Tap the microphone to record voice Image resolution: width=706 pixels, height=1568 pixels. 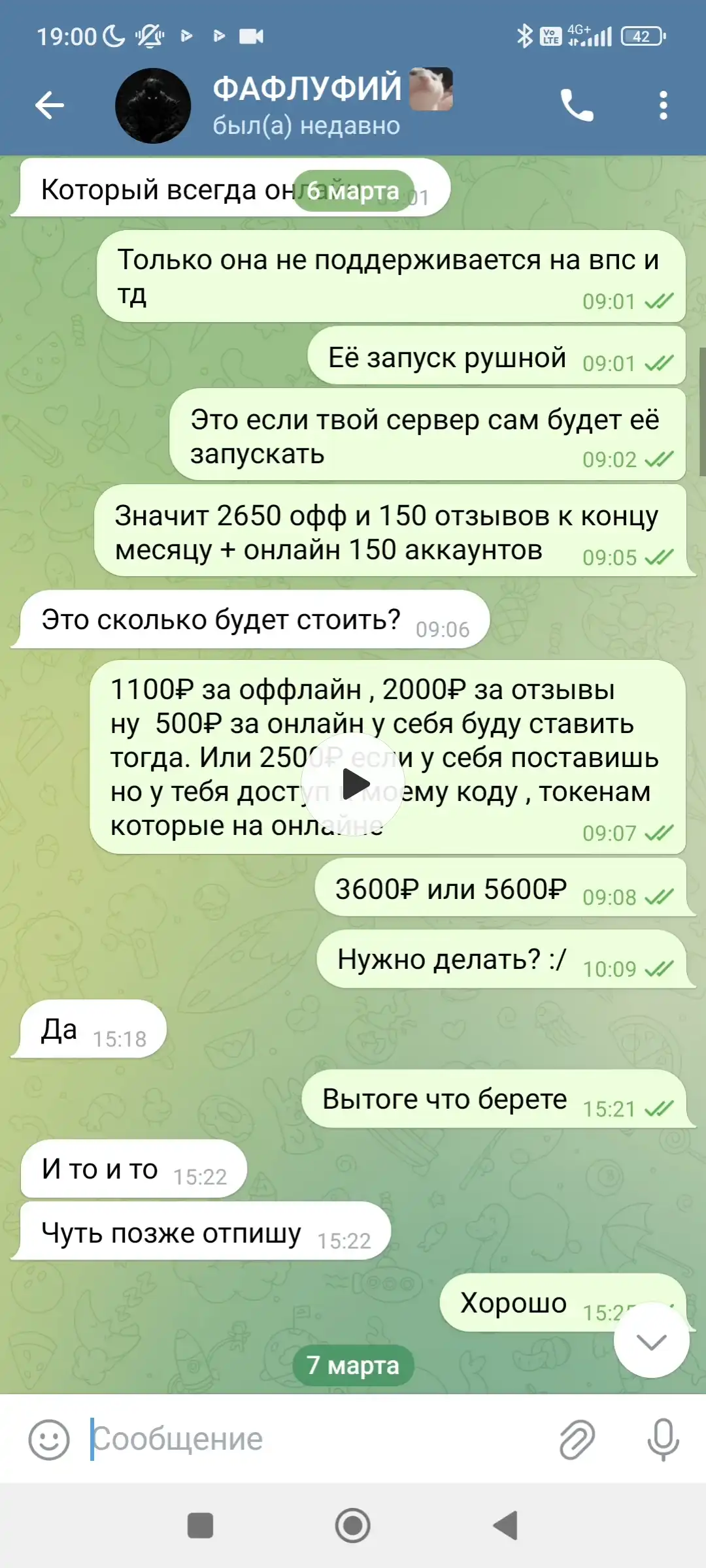pyautogui.click(x=663, y=1439)
